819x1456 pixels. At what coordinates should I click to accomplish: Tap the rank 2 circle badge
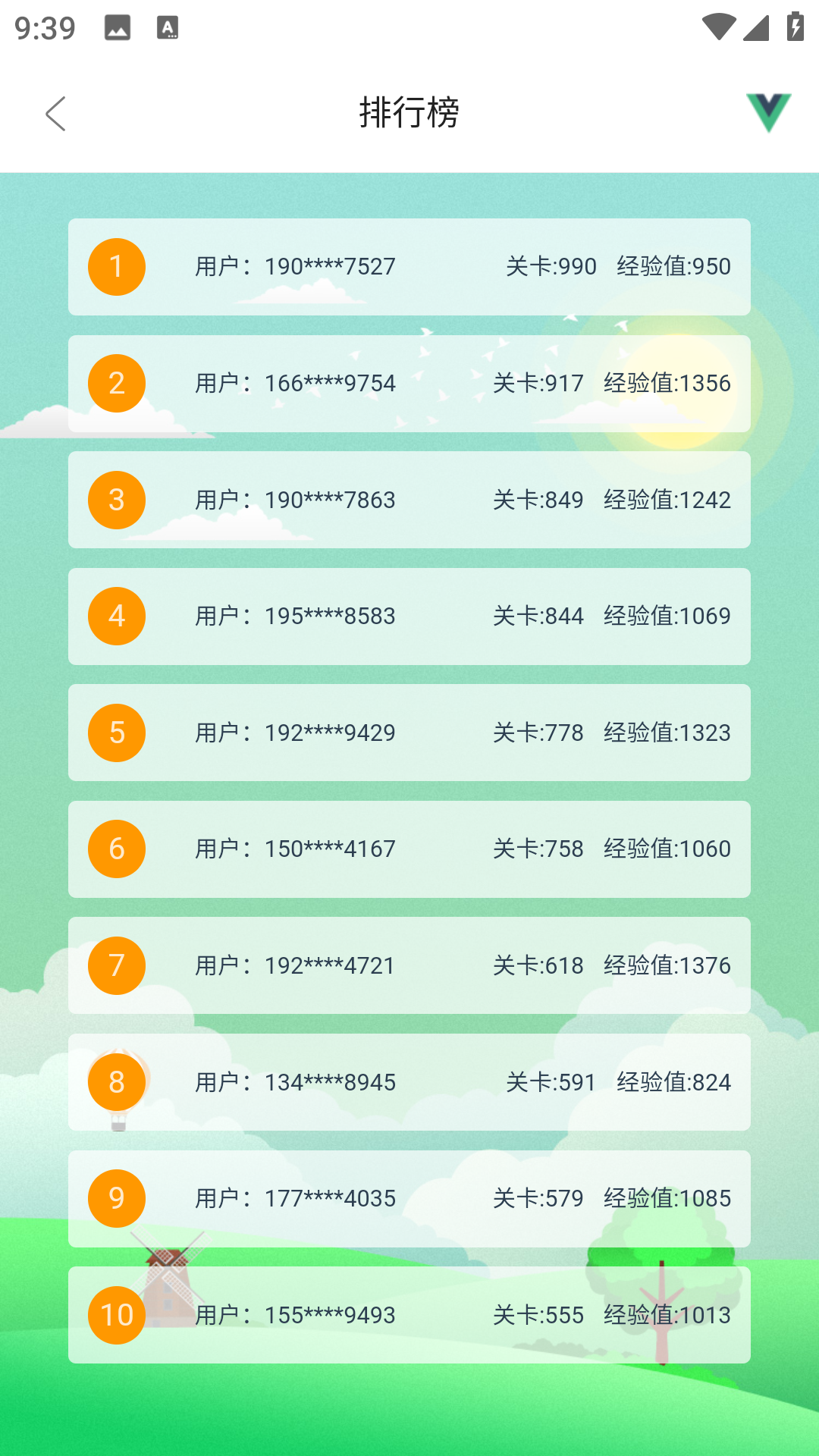[116, 384]
